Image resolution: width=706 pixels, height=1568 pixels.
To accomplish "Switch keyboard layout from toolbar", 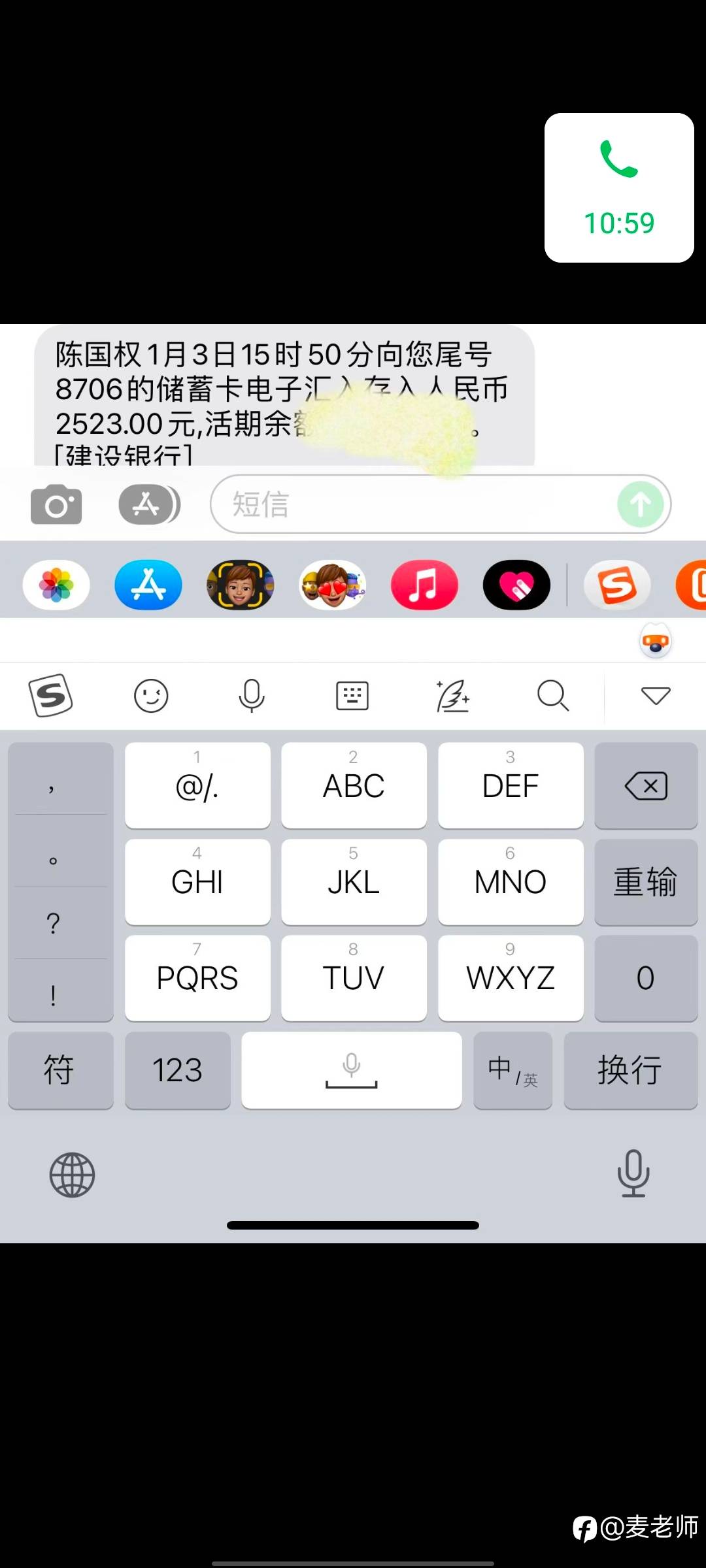I will click(x=352, y=696).
